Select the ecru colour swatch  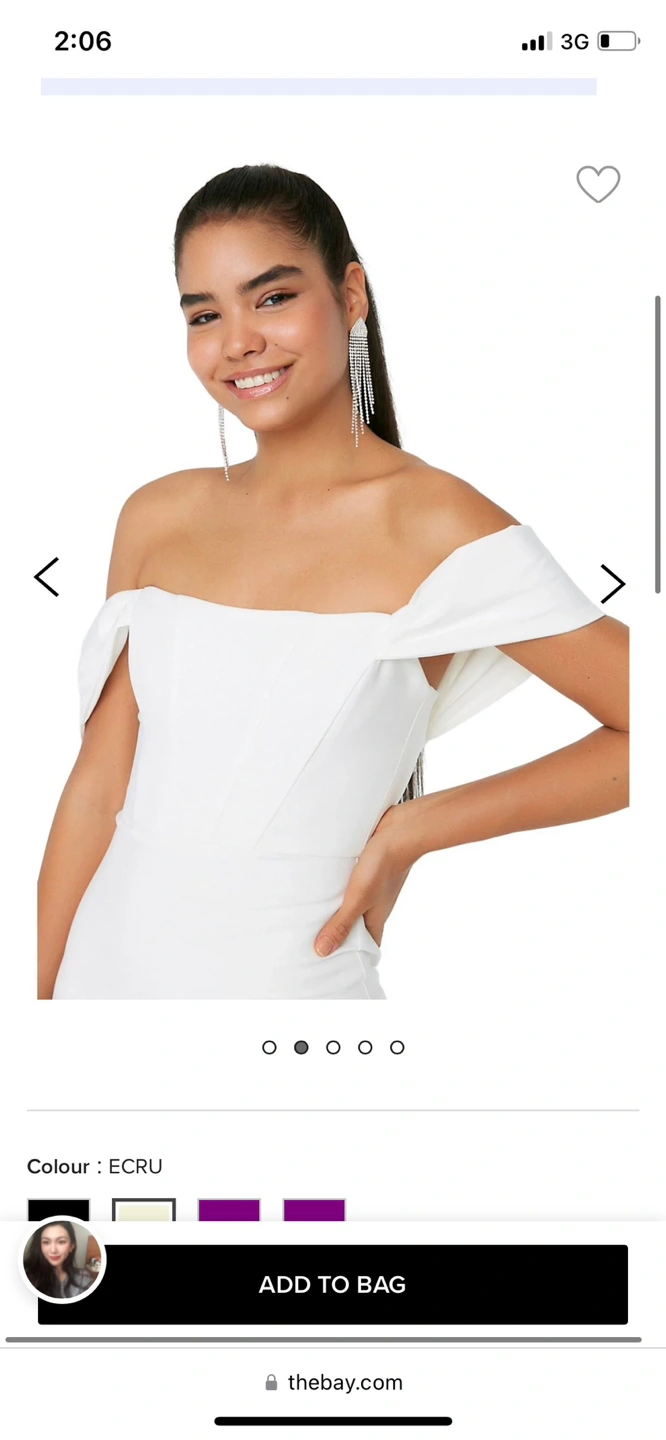(144, 1209)
